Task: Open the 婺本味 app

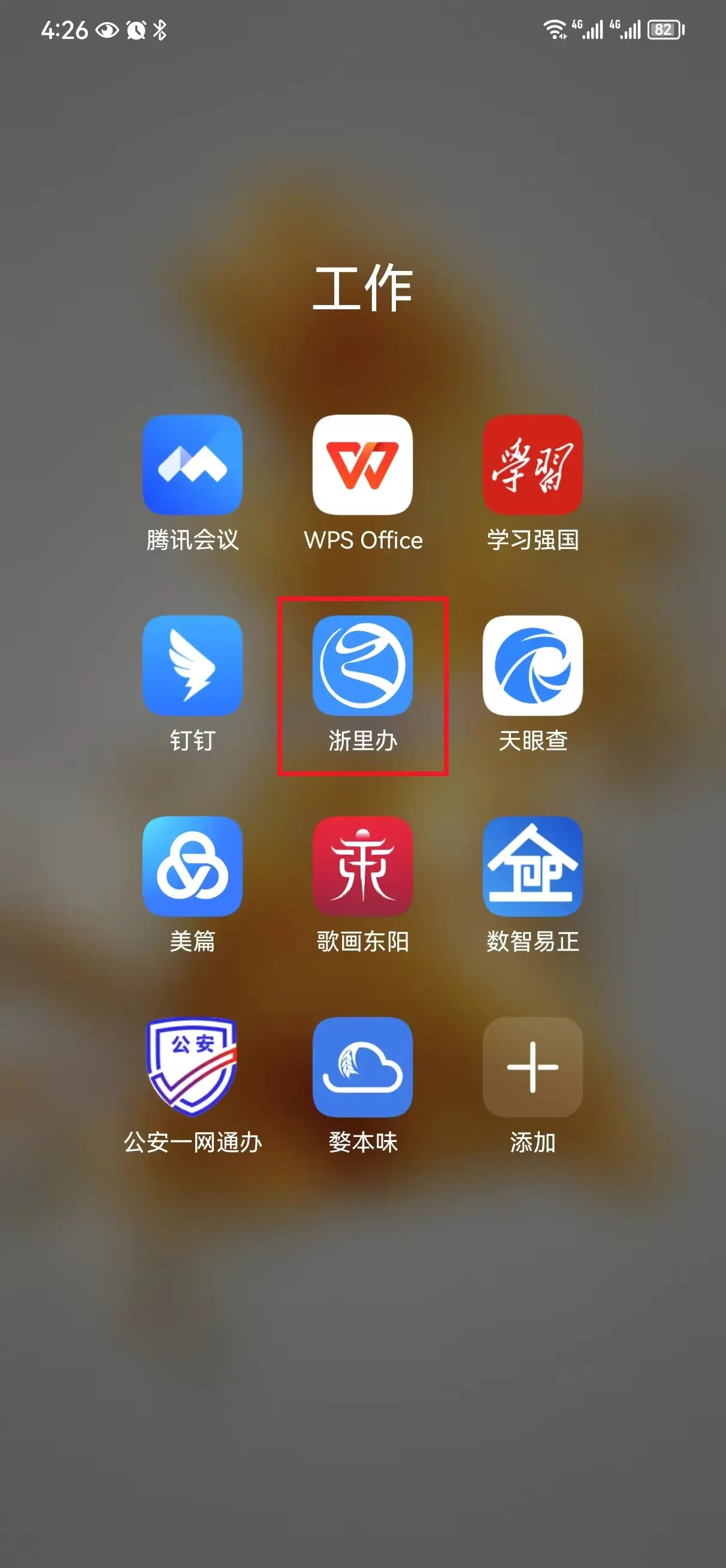Action: pos(362,1066)
